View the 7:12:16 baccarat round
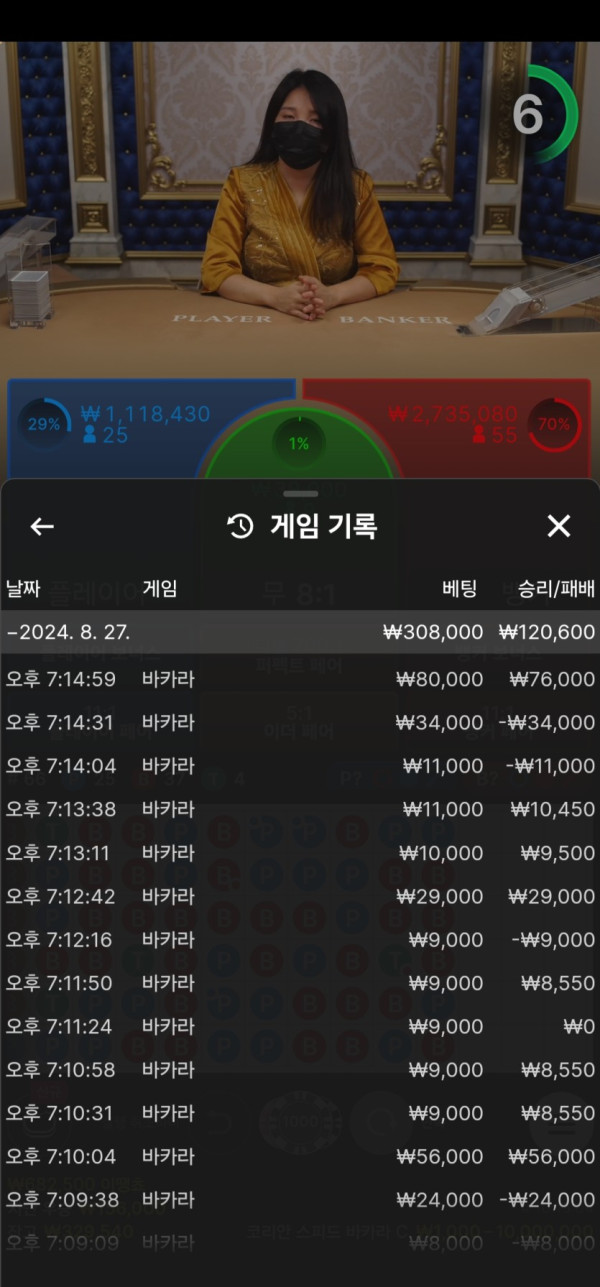The image size is (600, 1287). 300,940
